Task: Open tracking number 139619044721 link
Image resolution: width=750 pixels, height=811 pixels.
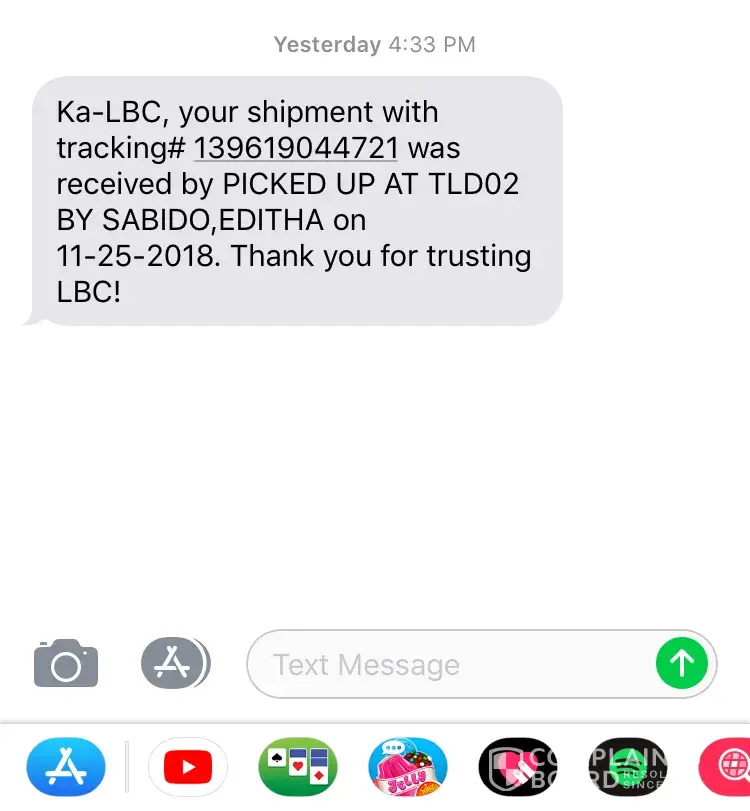Action: point(296,148)
